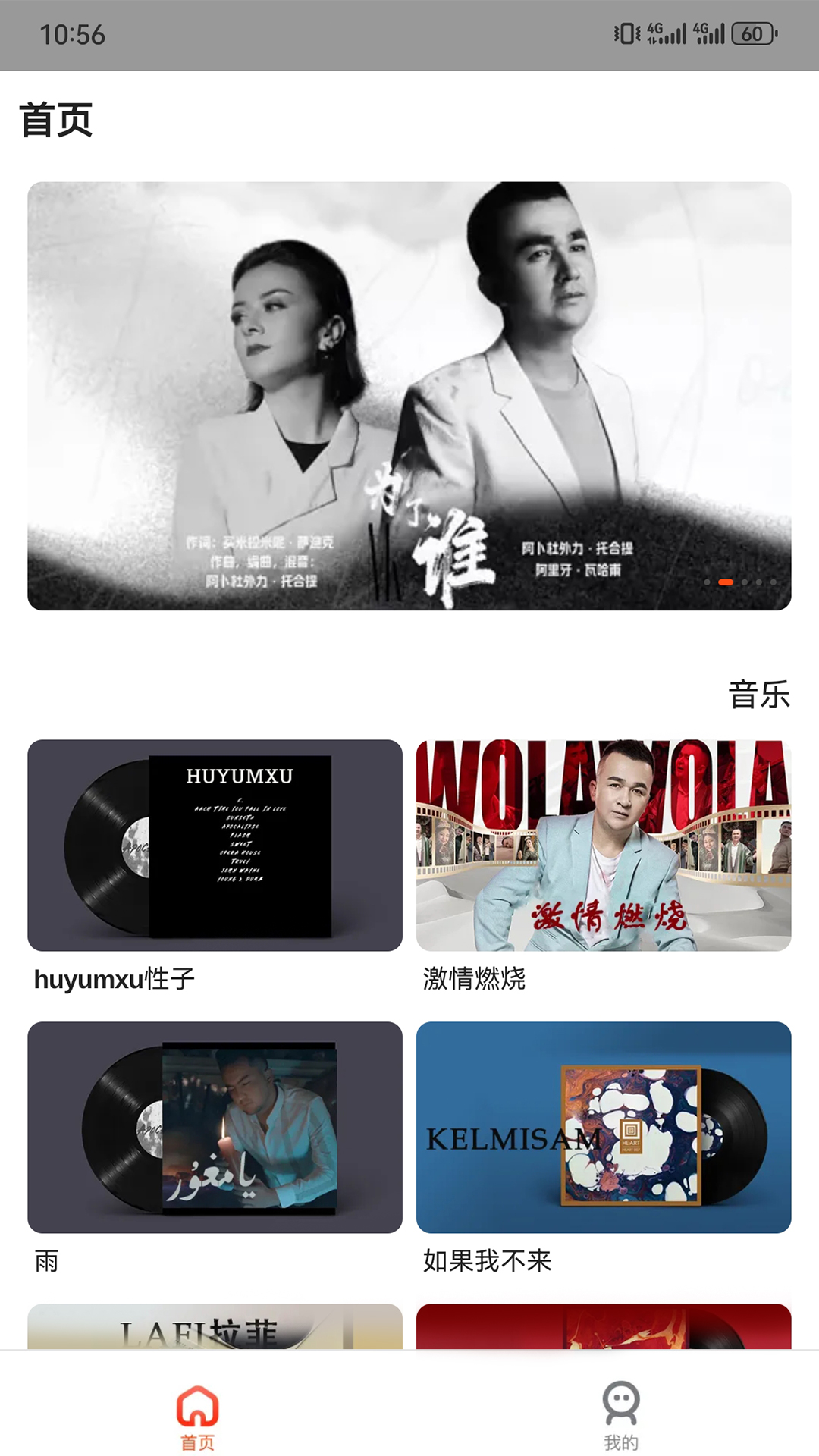Open the huyumxu性子 album card
Image resolution: width=819 pixels, height=1456 pixels.
[215, 845]
